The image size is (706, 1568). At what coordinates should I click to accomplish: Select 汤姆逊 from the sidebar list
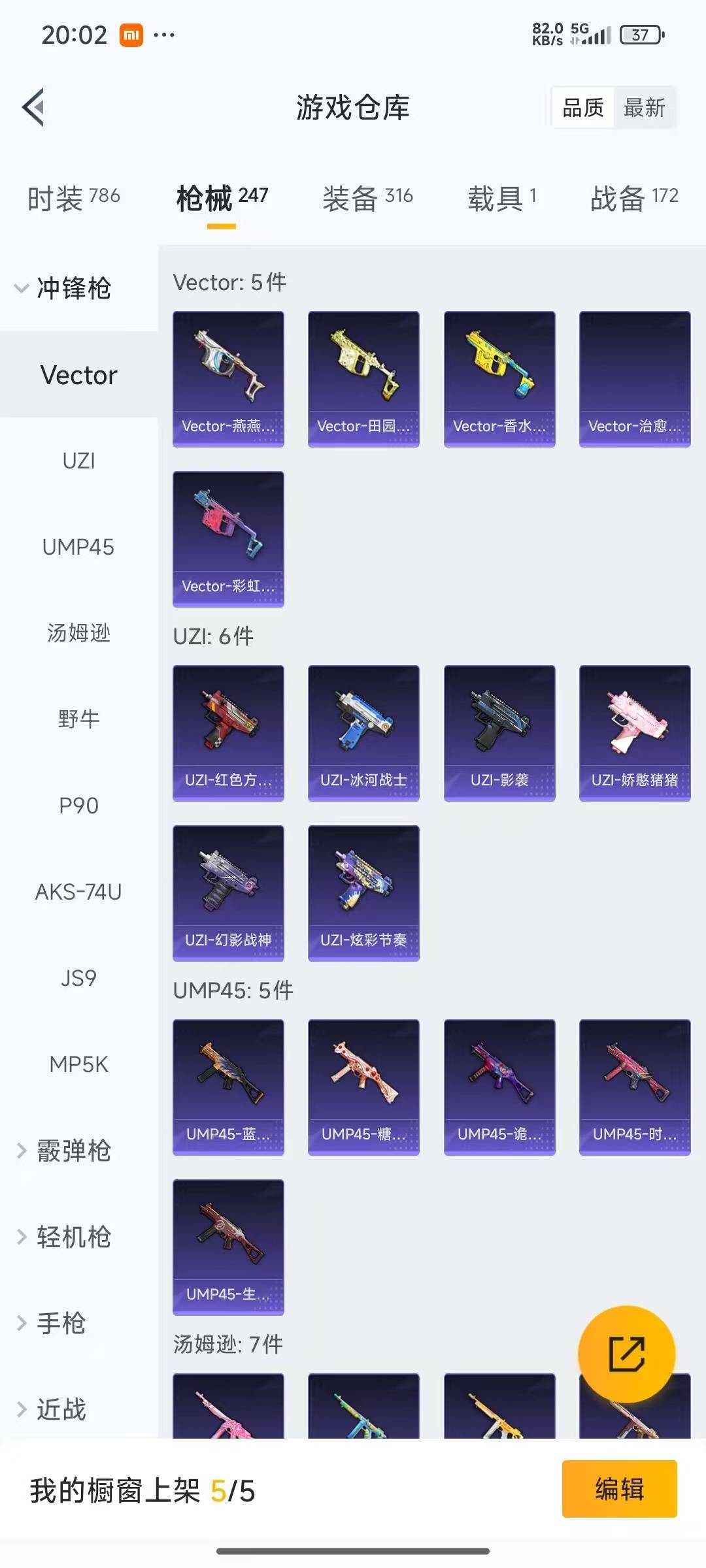78,632
